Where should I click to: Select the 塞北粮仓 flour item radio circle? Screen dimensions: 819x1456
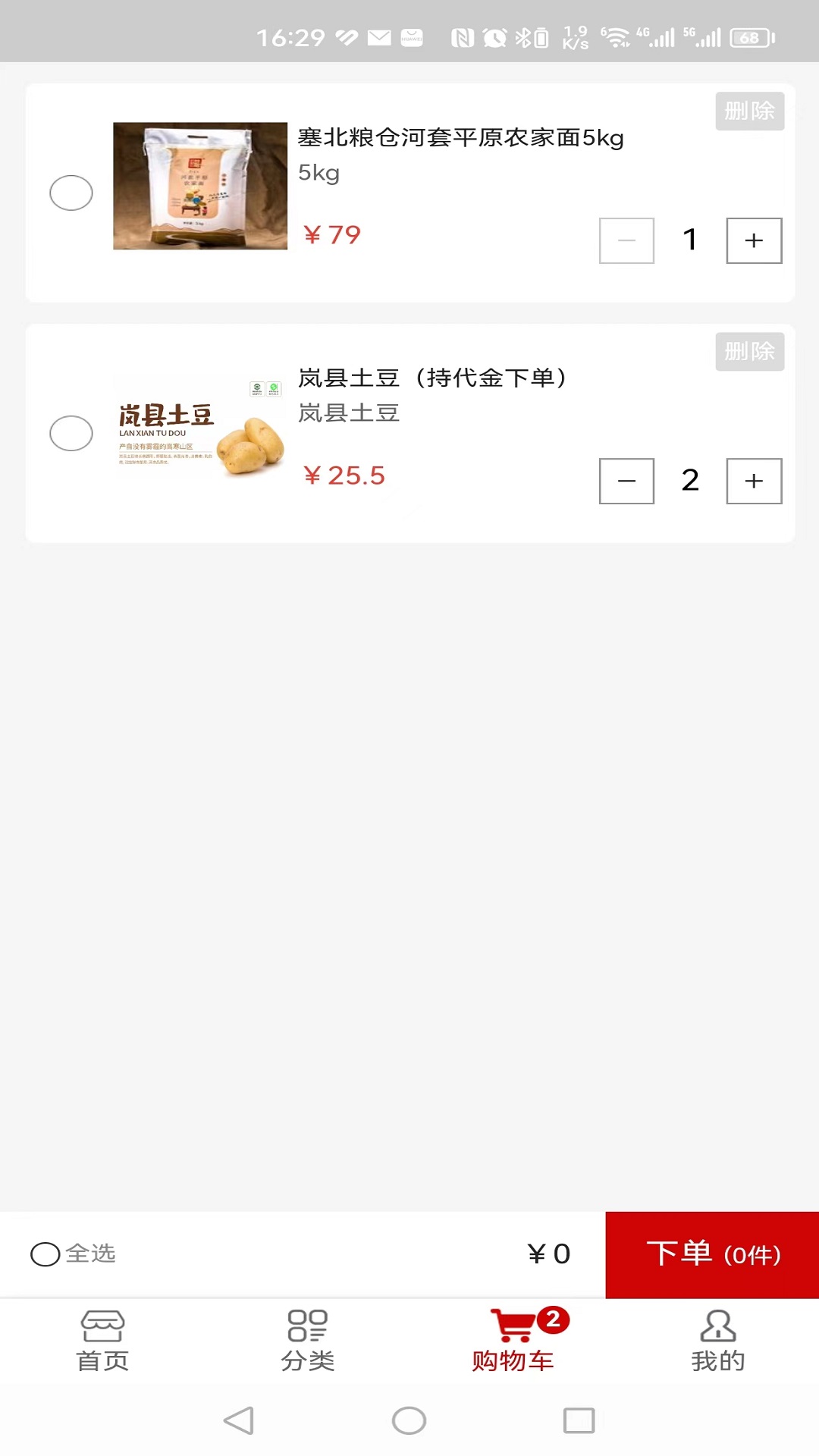click(71, 193)
